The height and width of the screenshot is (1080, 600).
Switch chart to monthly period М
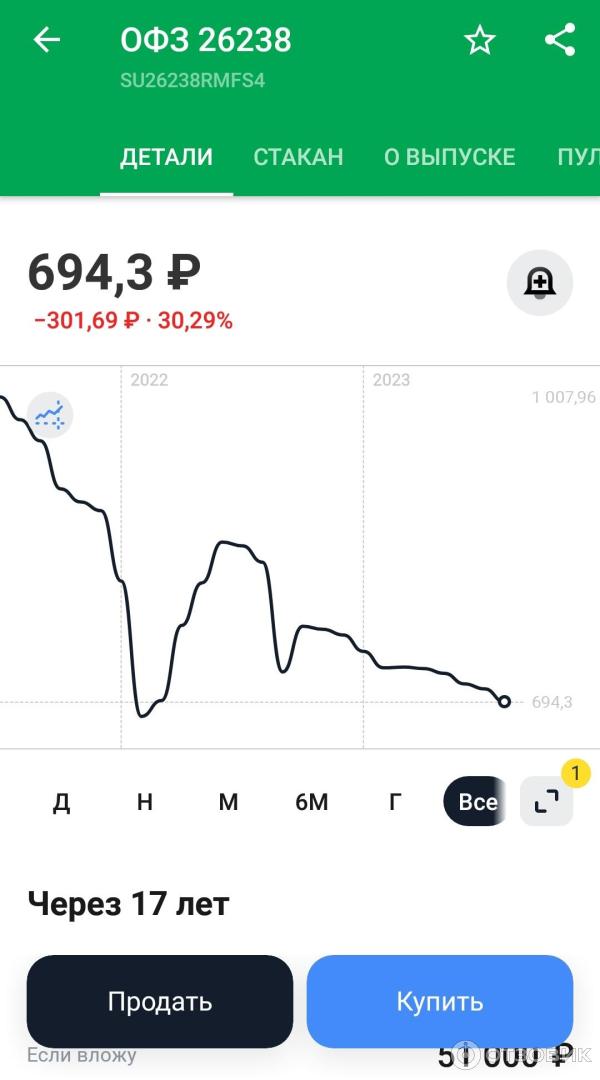tap(228, 802)
